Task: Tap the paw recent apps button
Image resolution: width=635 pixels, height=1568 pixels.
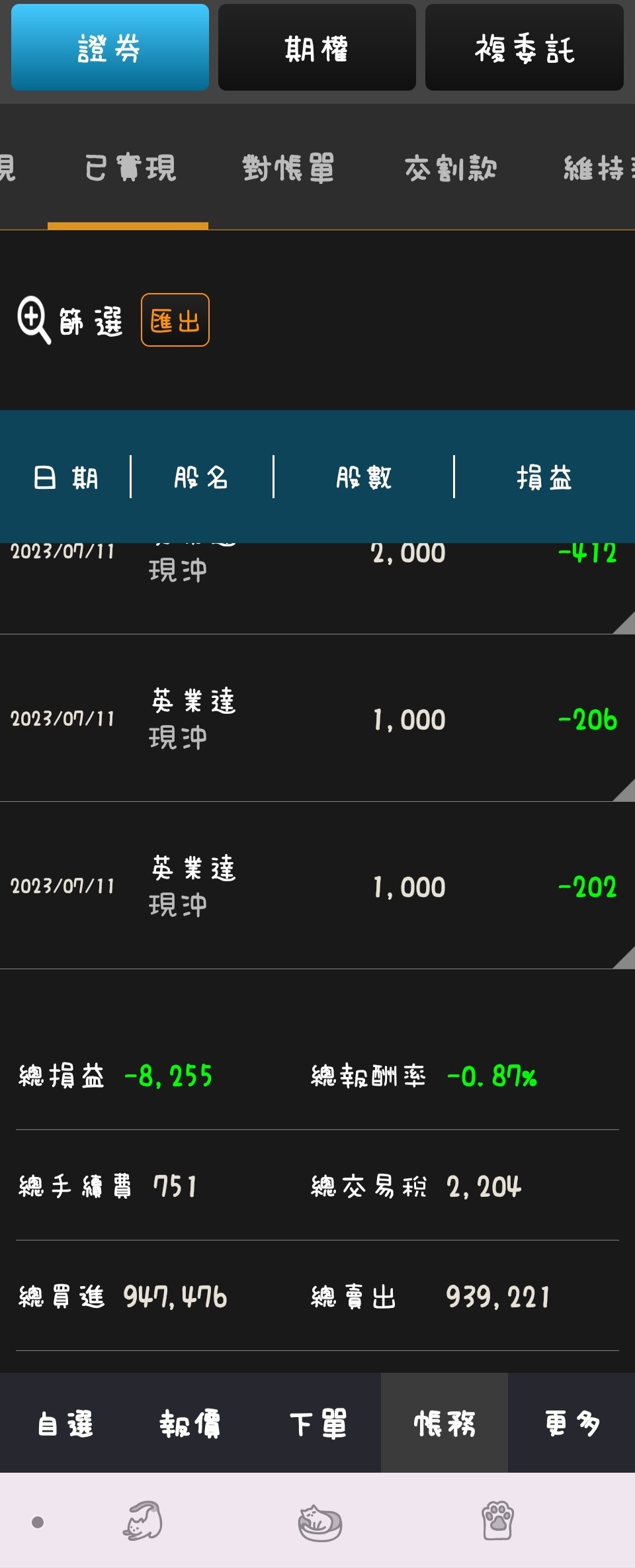Action: click(497, 1520)
